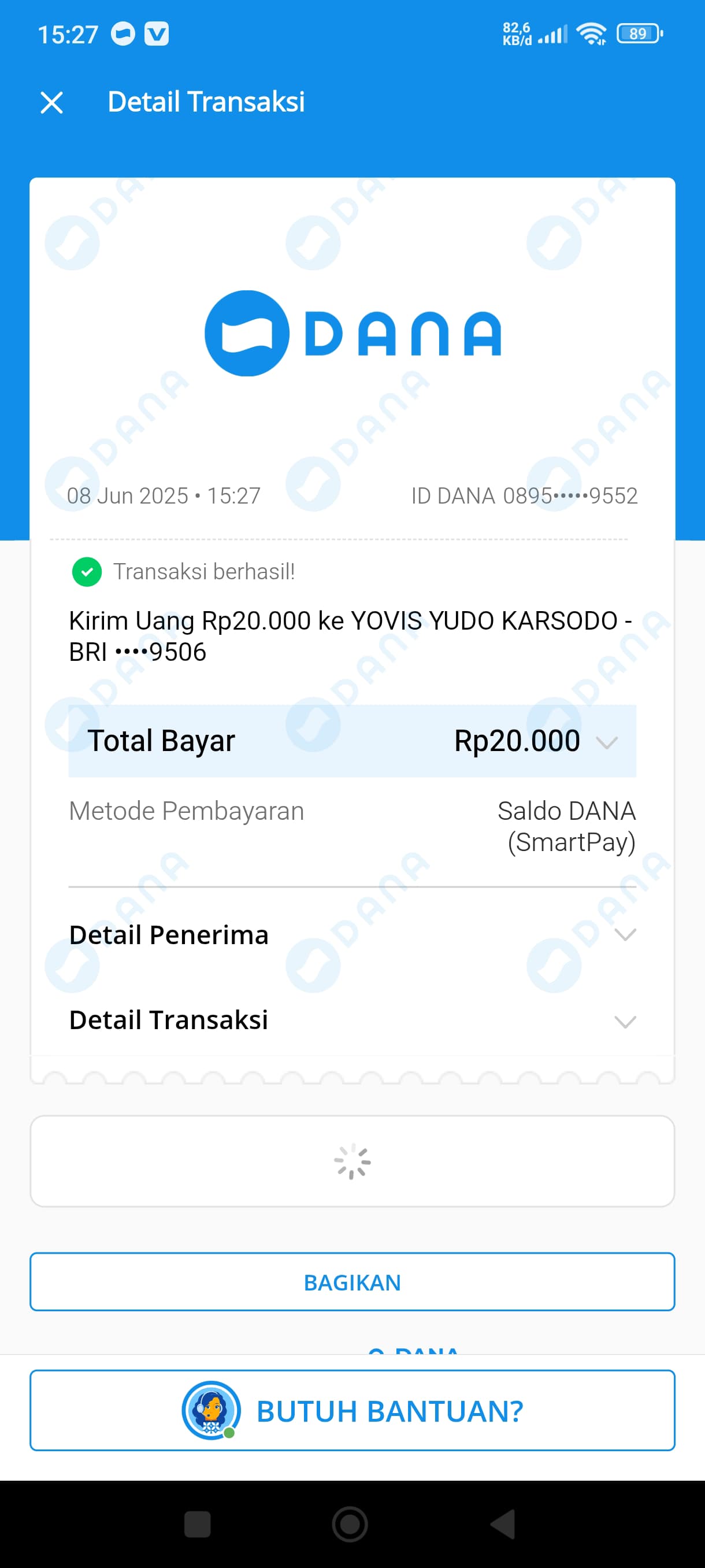Expand the Total Bayar breakdown

pyautogui.click(x=606, y=742)
